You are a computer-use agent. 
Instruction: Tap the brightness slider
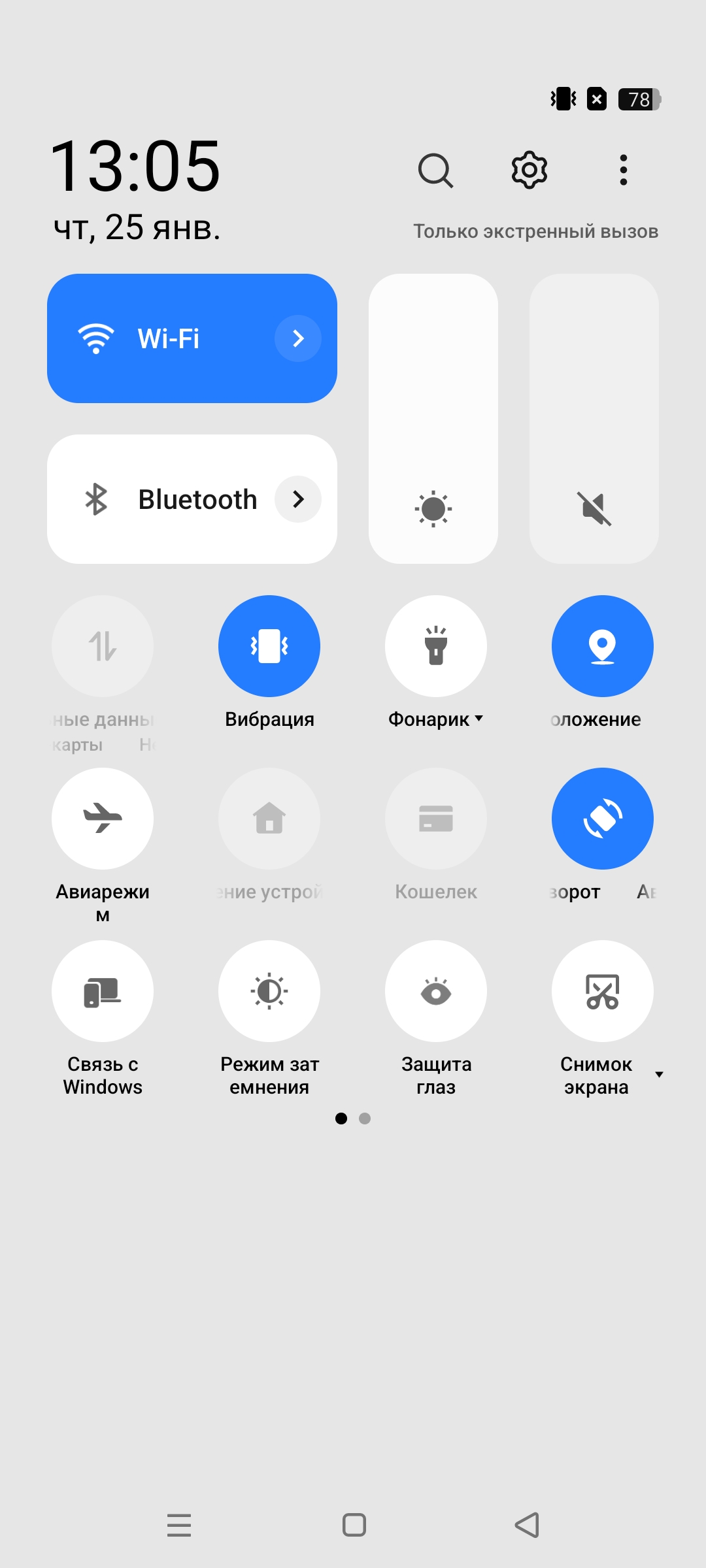tap(433, 418)
